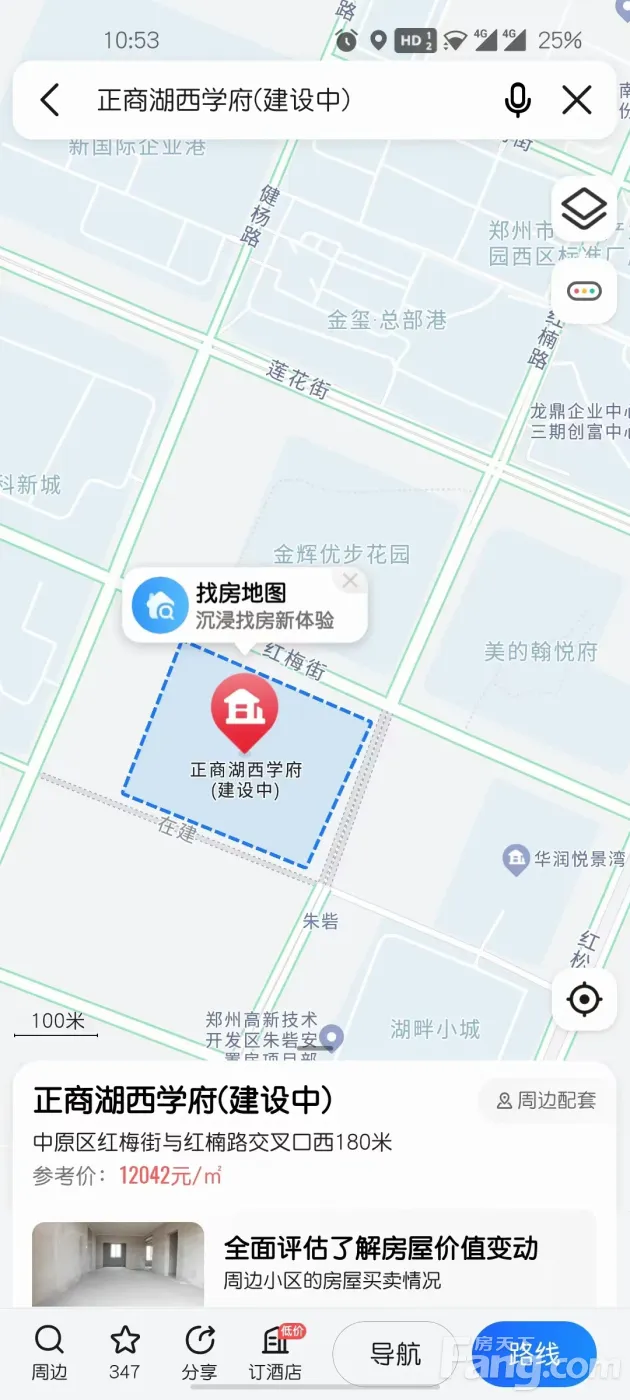Tap the 华润悦景湾 map marker
The image size is (630, 1400).
click(516, 858)
